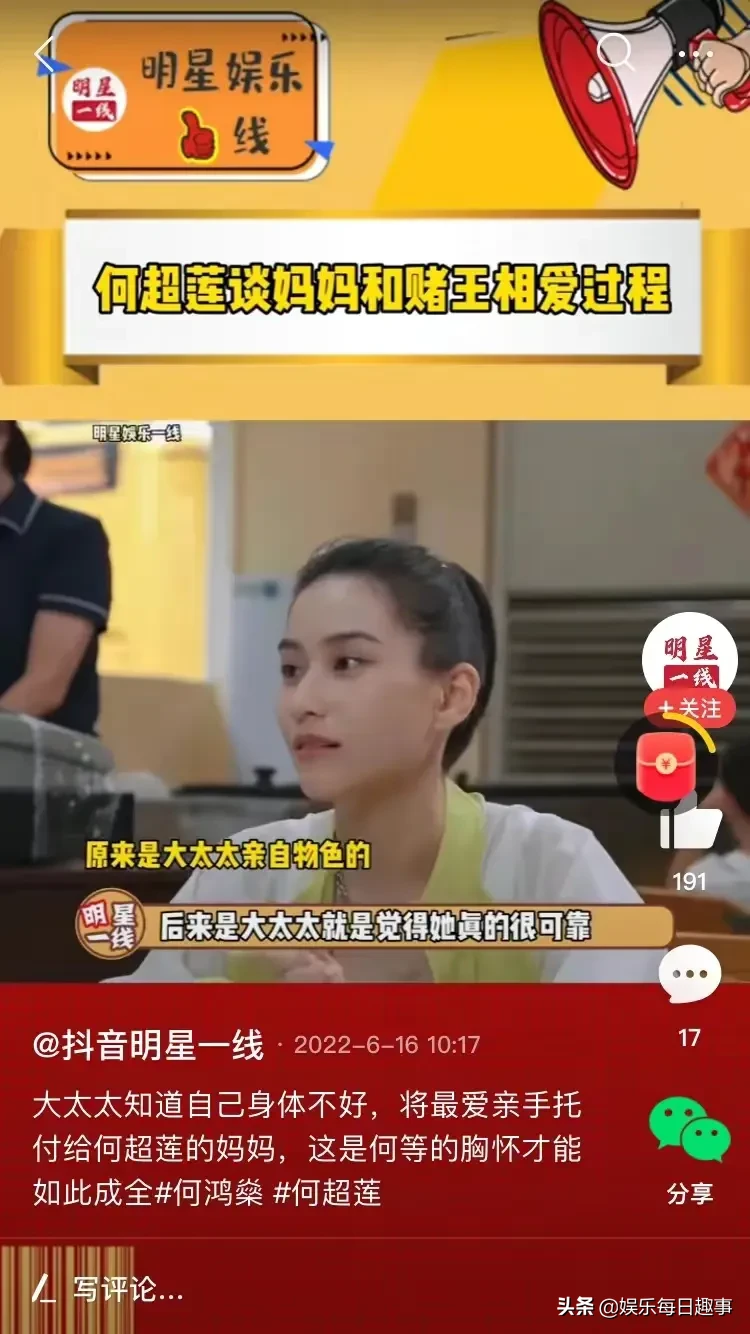Image resolution: width=750 pixels, height=1334 pixels.
Task: Open the @抖音明星一线 author profile
Action: [148, 1045]
